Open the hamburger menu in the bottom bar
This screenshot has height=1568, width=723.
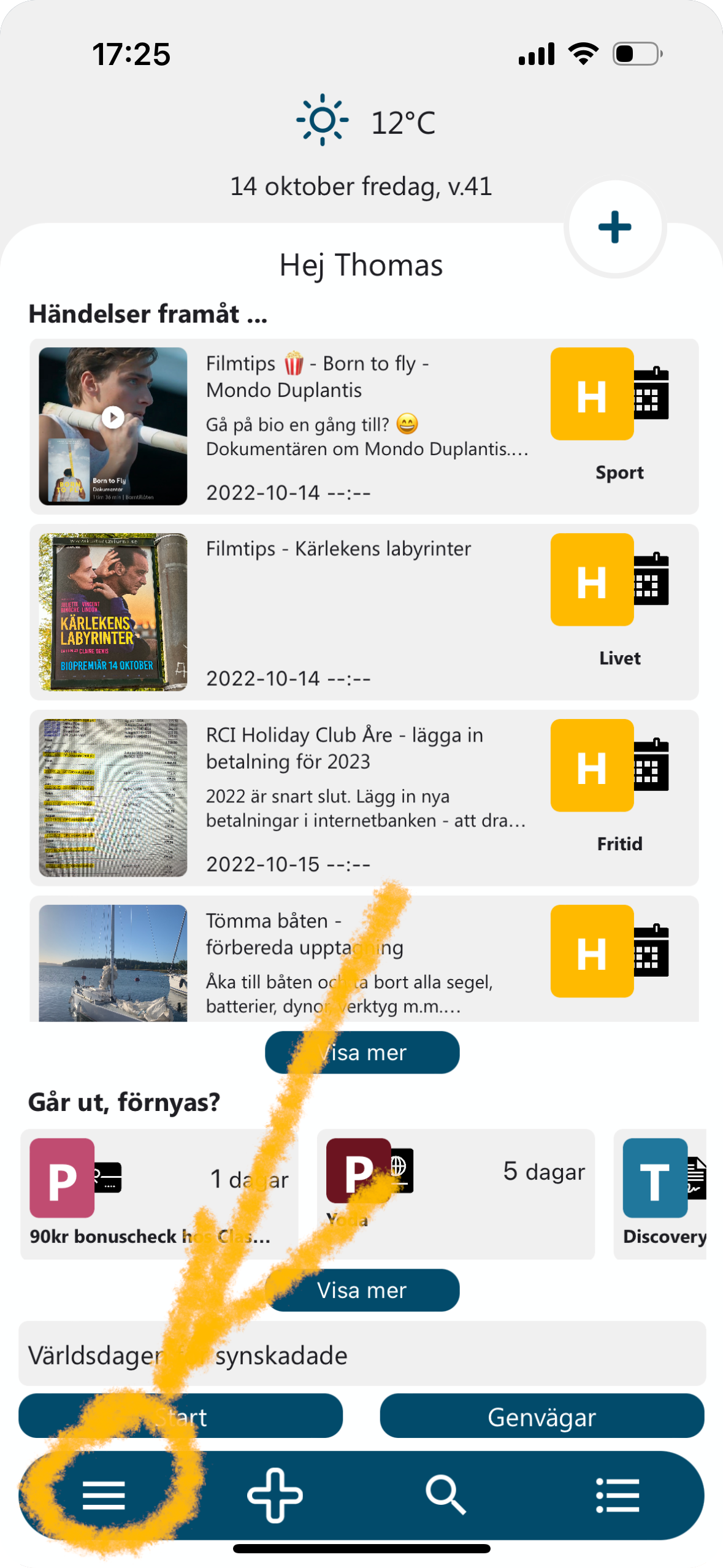[104, 1495]
